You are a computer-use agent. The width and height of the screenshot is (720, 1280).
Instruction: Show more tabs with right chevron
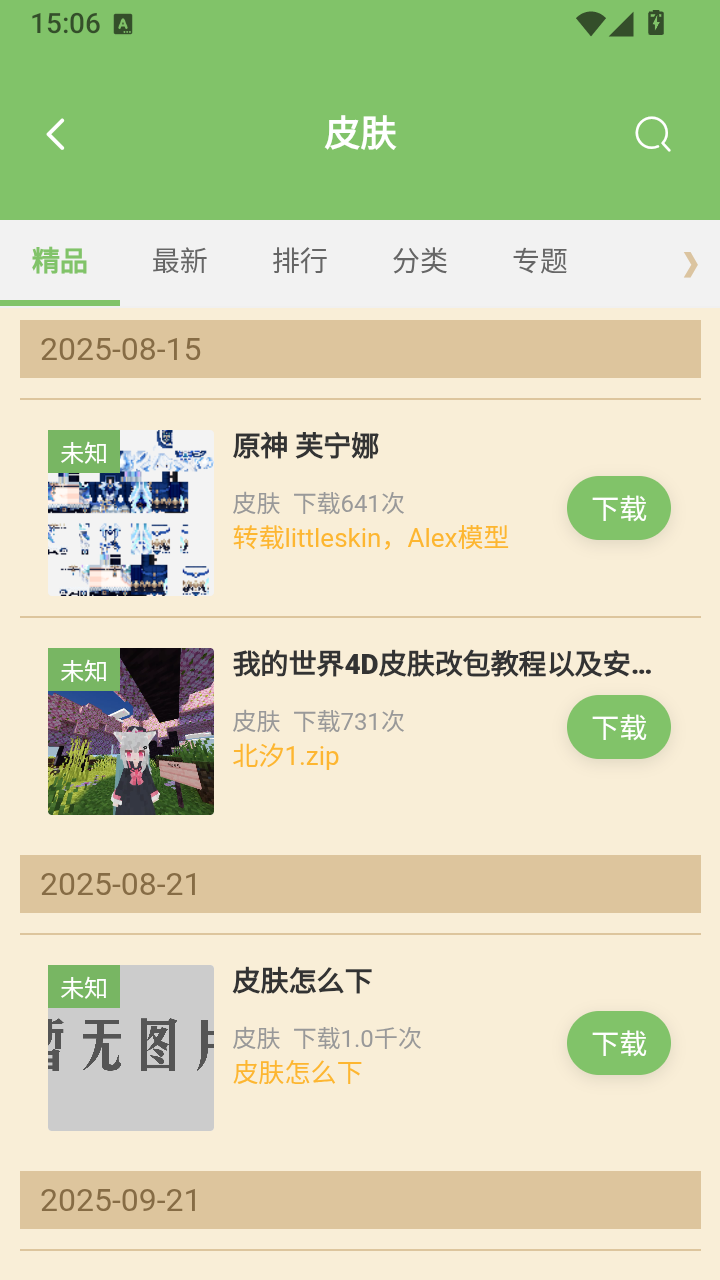690,264
